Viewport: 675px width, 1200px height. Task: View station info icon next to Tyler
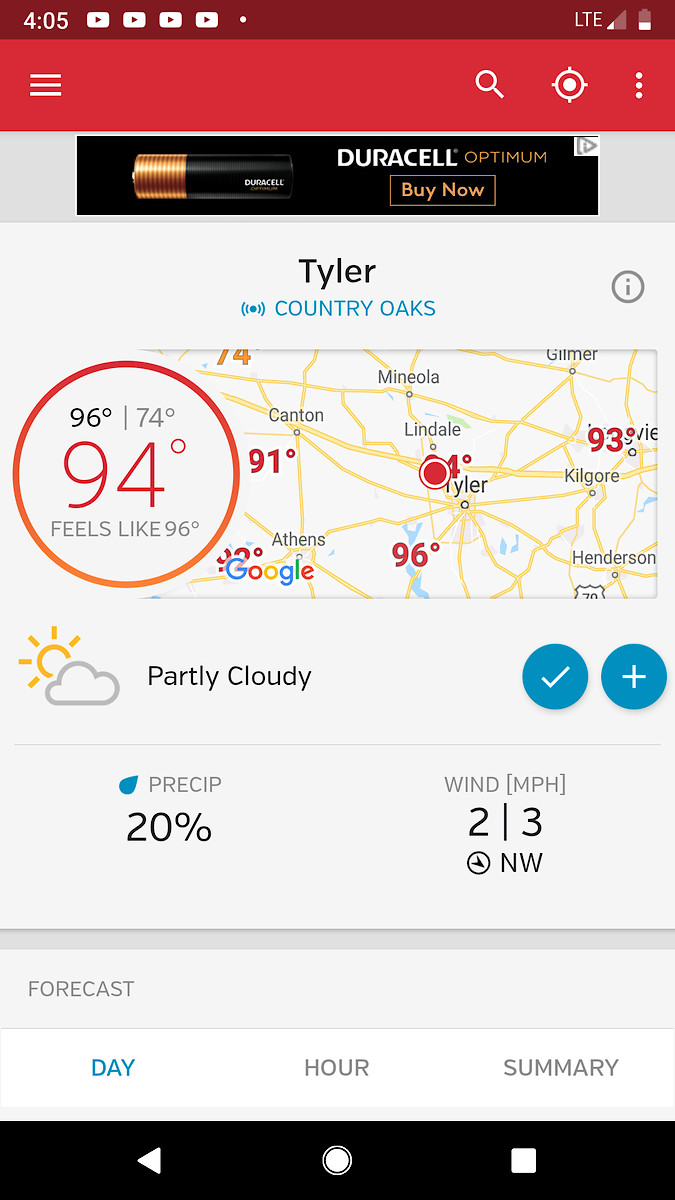click(x=628, y=288)
